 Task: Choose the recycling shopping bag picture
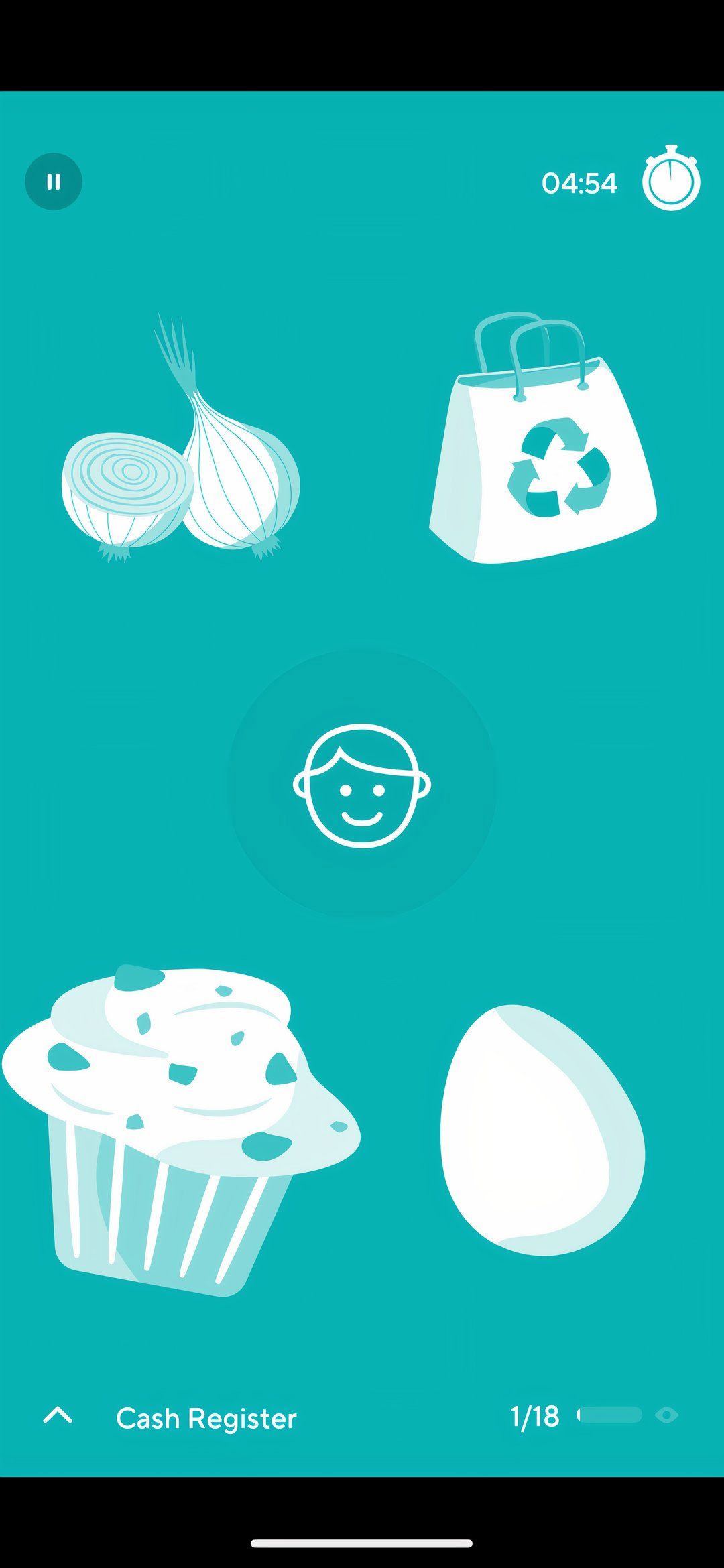pos(543,449)
